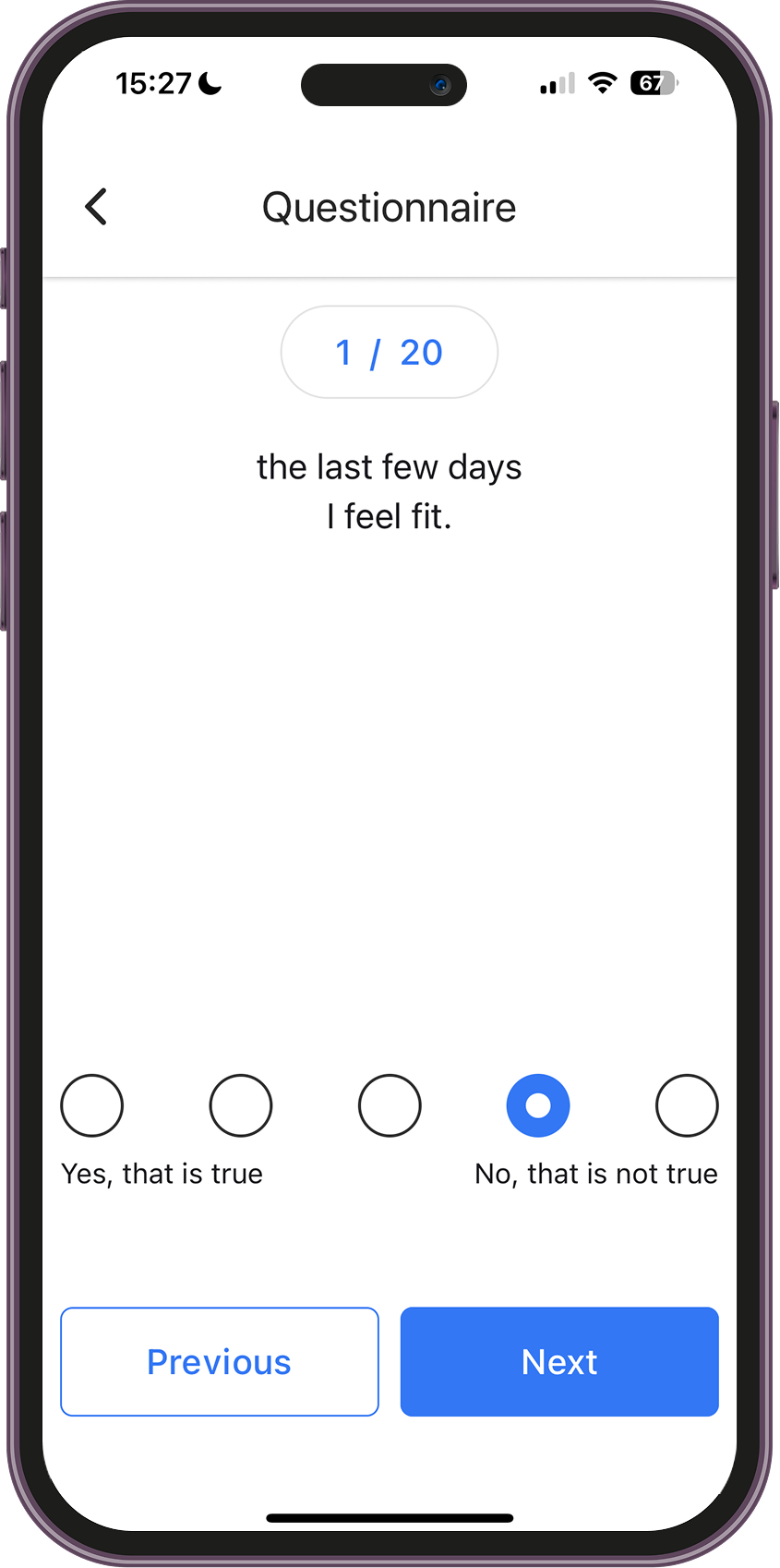780x1568 pixels.
Task: Select the last radio option for 'No, that is not true'
Action: (x=687, y=1105)
